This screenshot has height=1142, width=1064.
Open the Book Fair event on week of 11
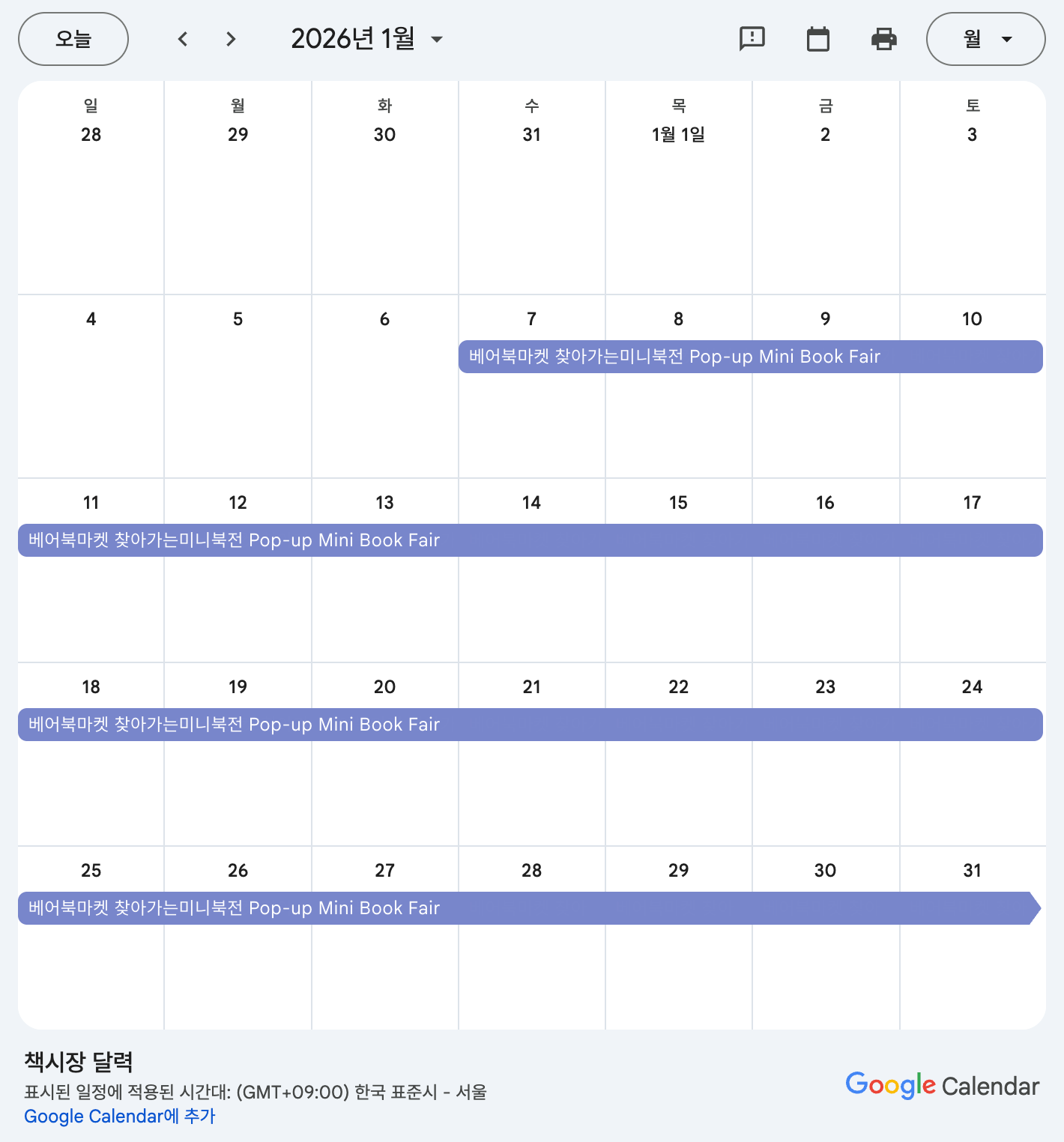coord(530,540)
